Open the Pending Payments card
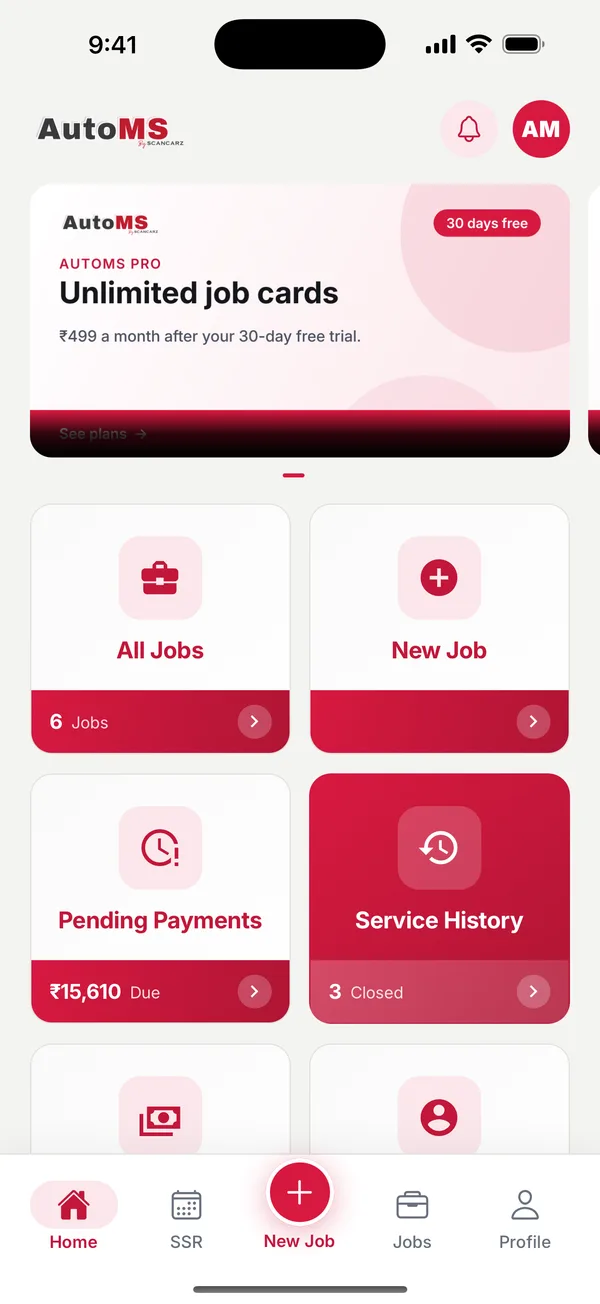Screen dimensions: 600x1304 click(x=160, y=898)
